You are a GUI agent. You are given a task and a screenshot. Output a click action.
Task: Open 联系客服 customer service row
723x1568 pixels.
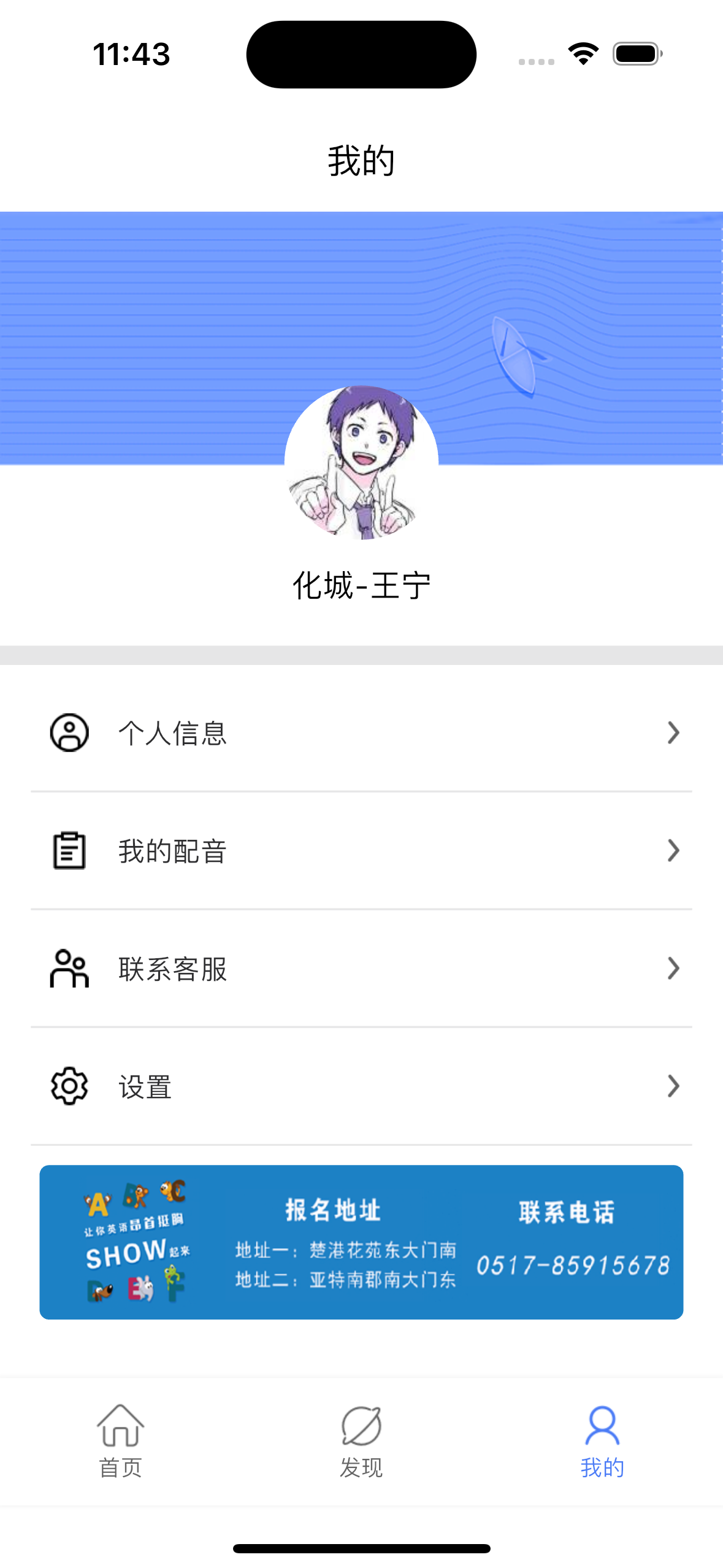361,969
